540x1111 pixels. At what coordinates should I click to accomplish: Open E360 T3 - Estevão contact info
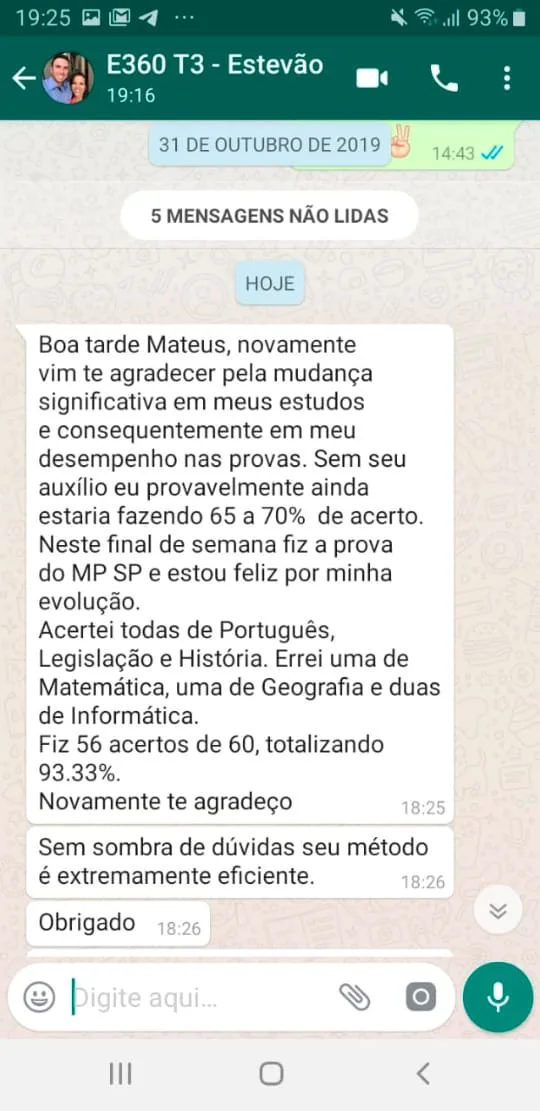click(x=215, y=77)
